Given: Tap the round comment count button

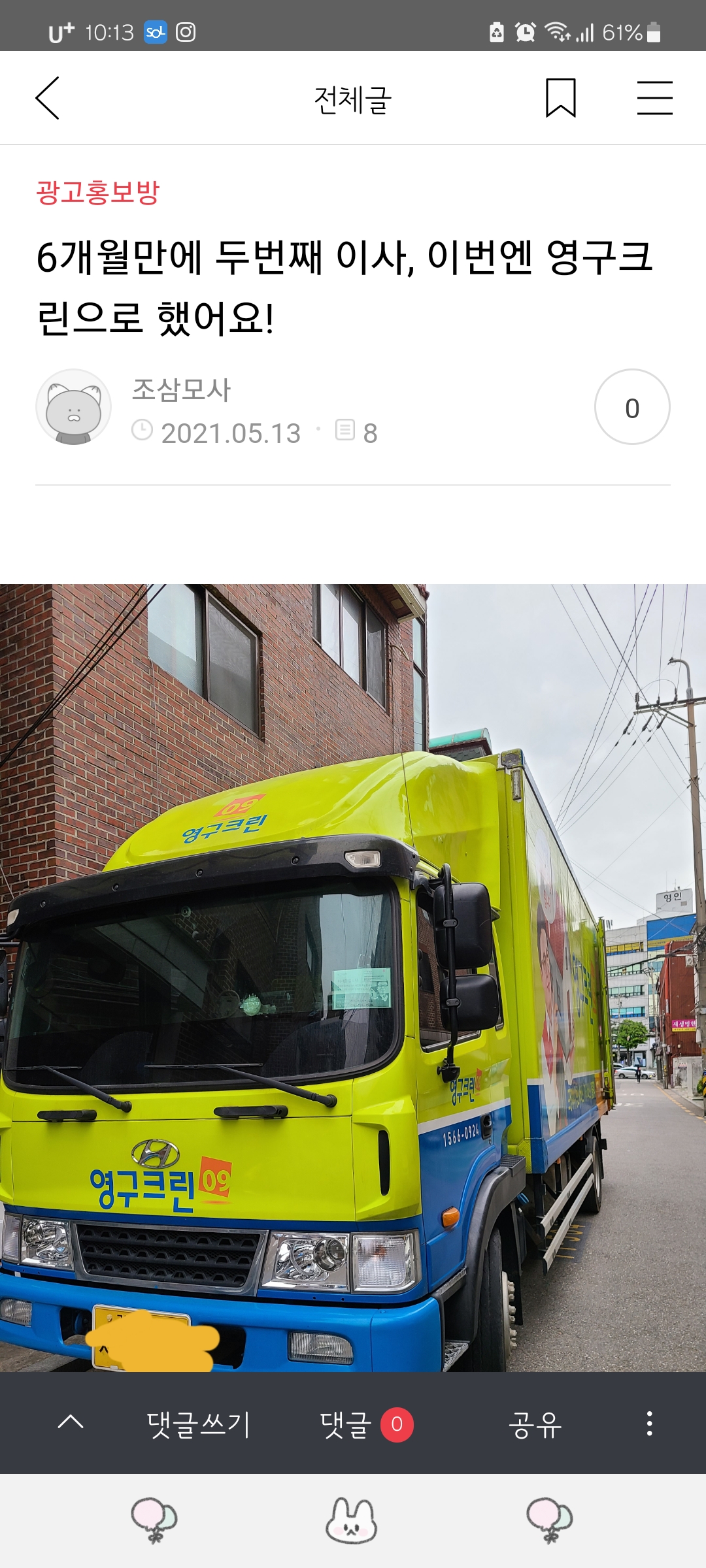Looking at the screenshot, I should click(x=631, y=407).
